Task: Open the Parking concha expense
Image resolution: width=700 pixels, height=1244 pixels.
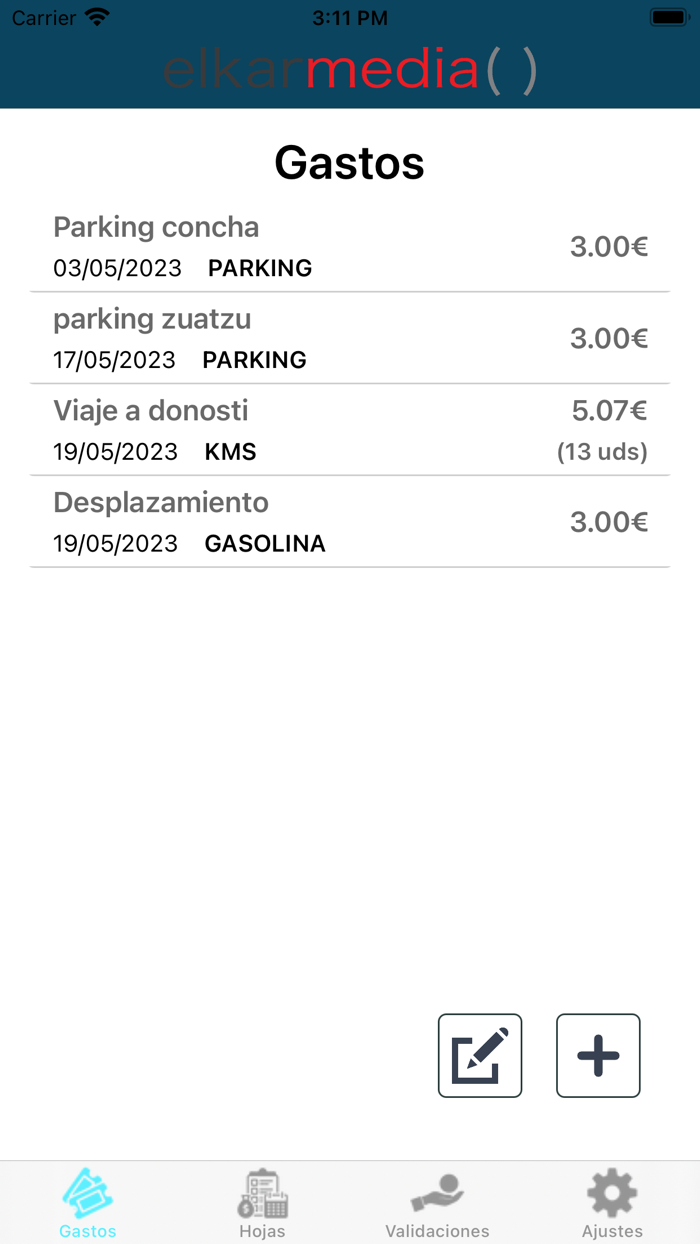Action: coord(350,246)
